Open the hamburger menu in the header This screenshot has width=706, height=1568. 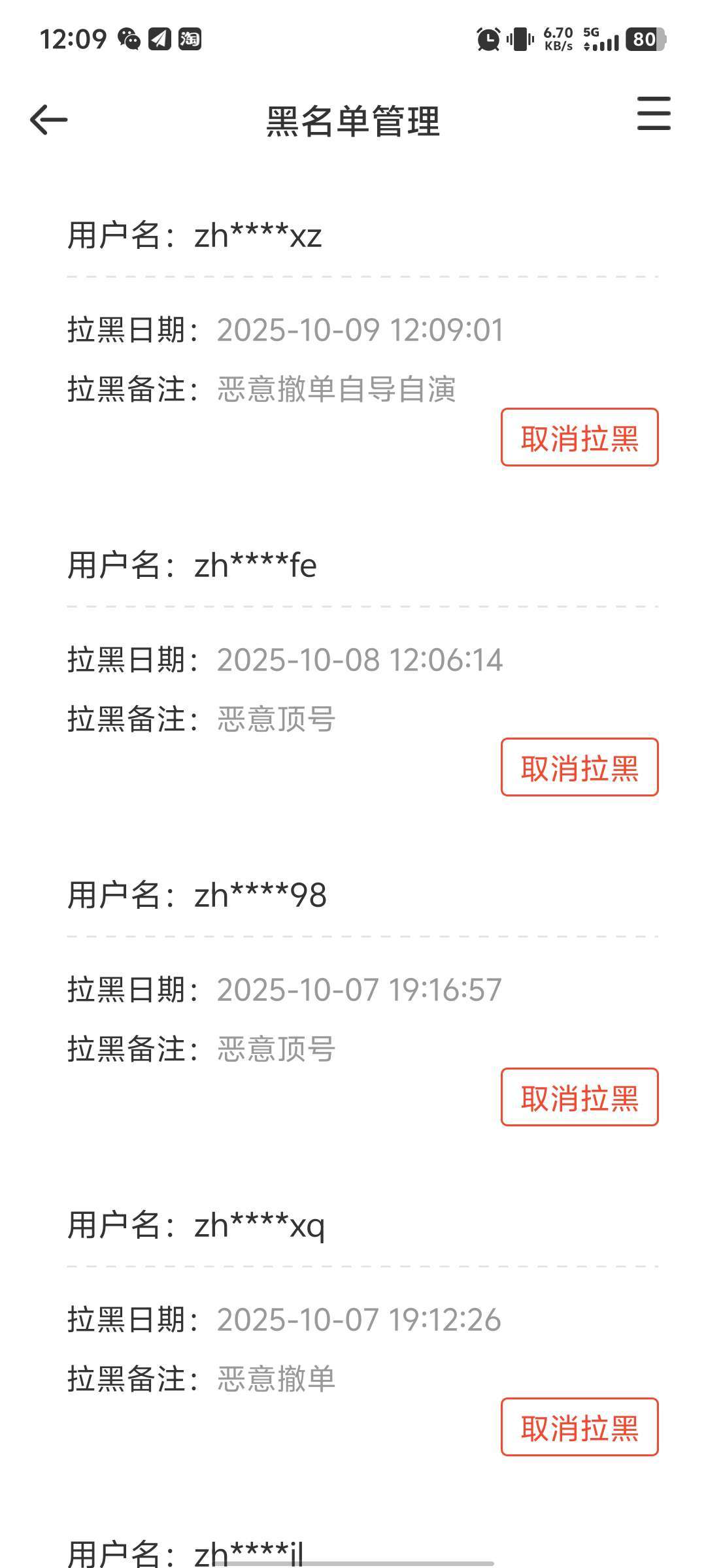tap(654, 114)
